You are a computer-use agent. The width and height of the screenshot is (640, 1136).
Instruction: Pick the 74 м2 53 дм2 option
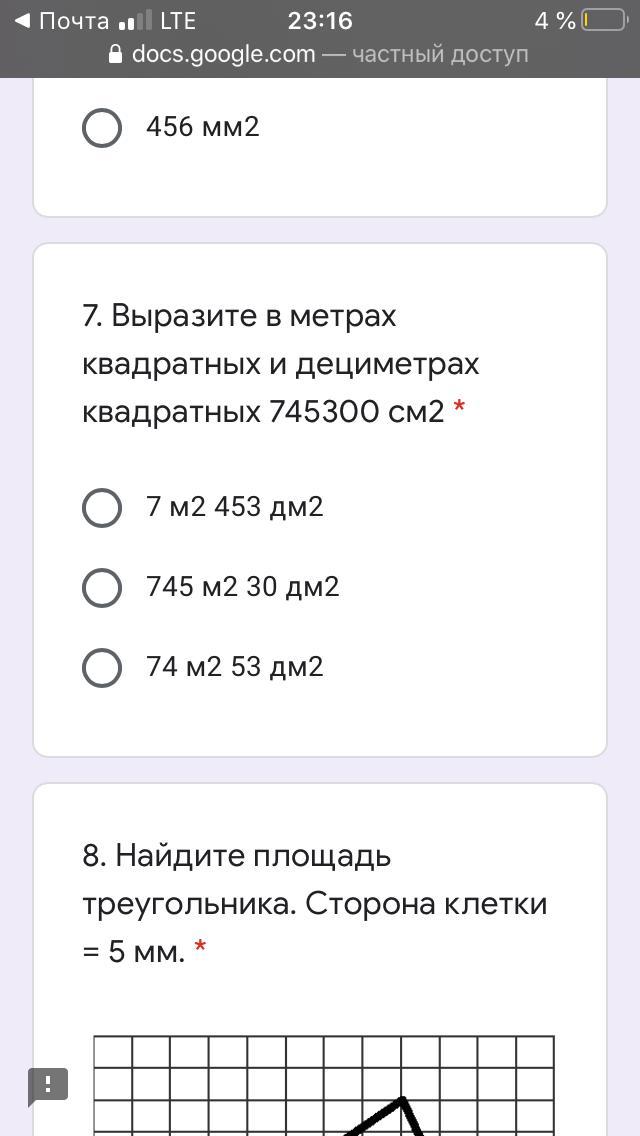click(x=102, y=668)
